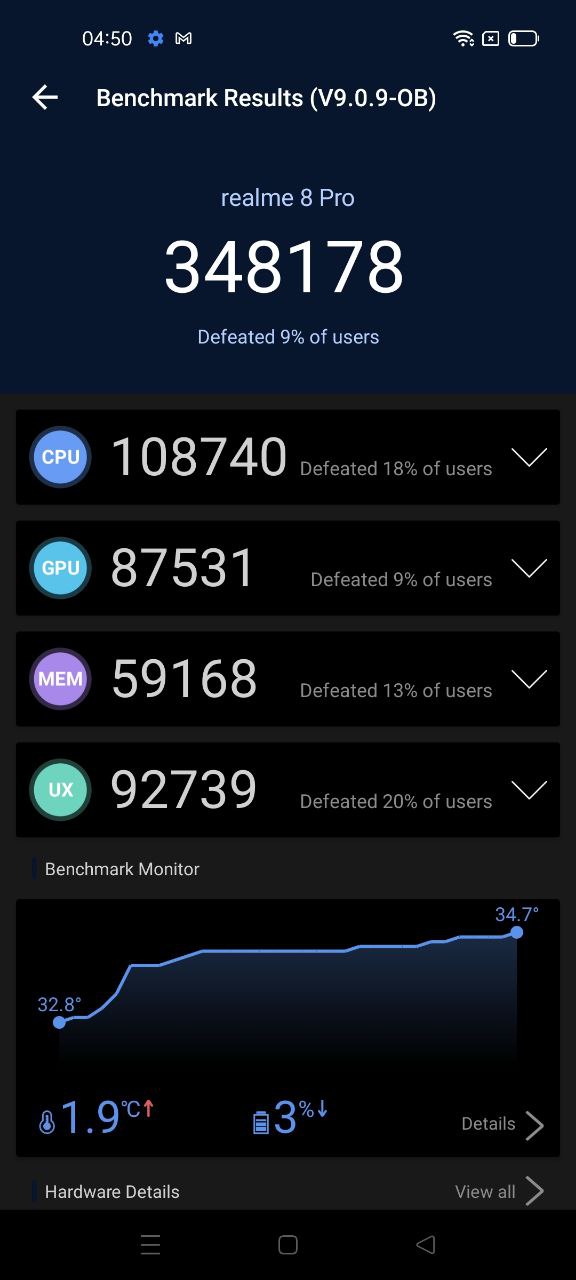View all hardware details

coord(499,1191)
